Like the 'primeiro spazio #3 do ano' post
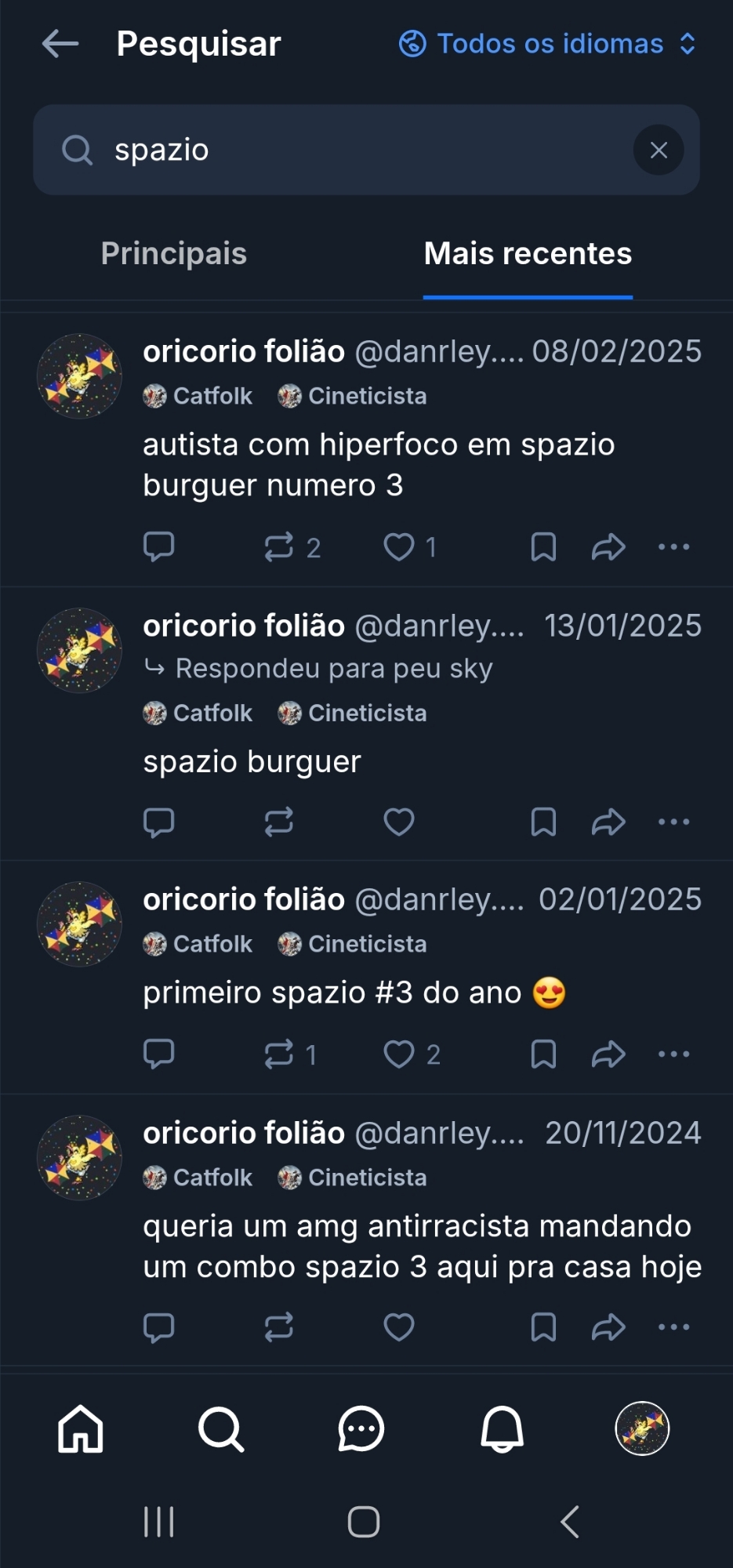The width and height of the screenshot is (733, 1568). point(399,1054)
